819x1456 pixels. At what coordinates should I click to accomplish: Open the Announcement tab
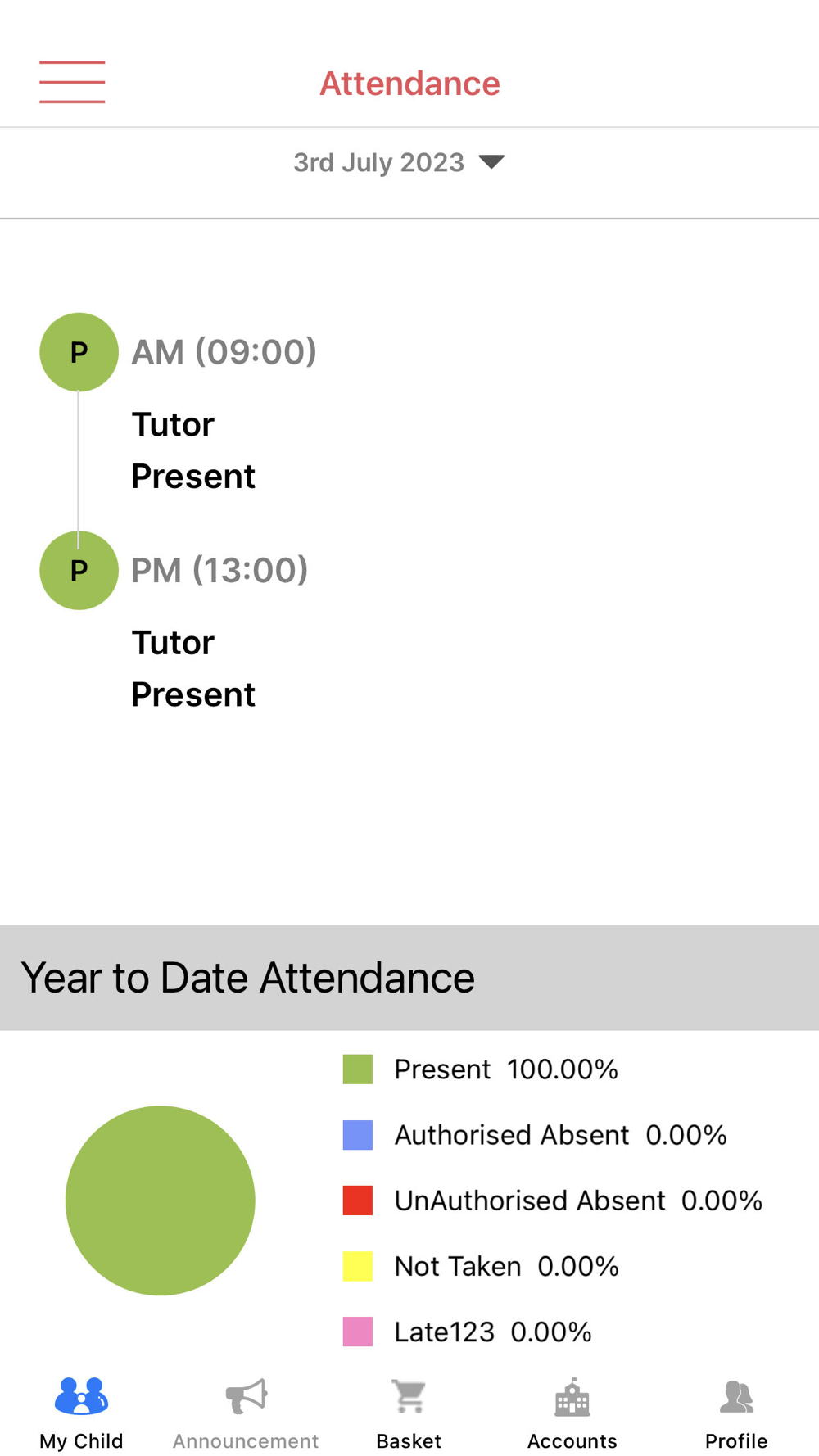pos(246,1413)
